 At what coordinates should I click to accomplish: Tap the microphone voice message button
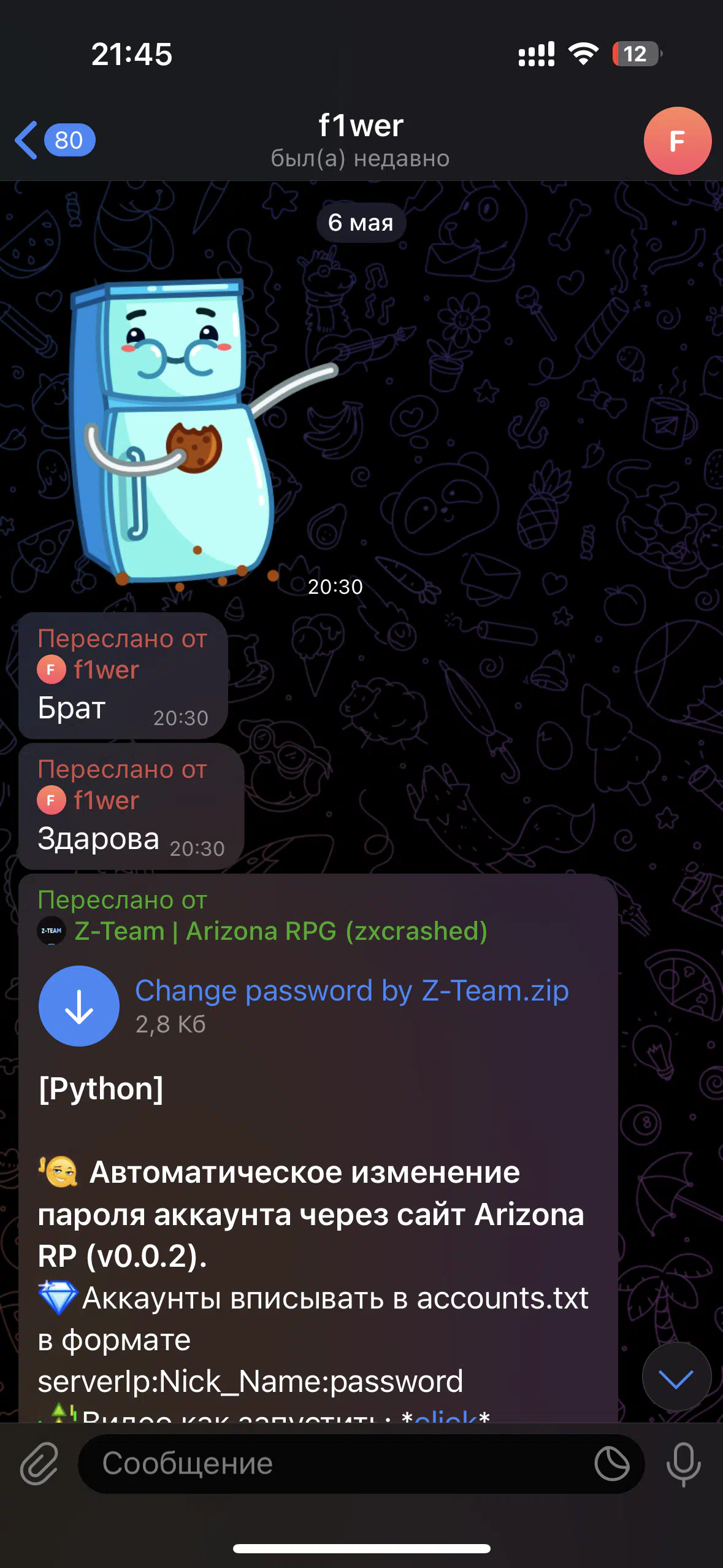click(684, 1464)
